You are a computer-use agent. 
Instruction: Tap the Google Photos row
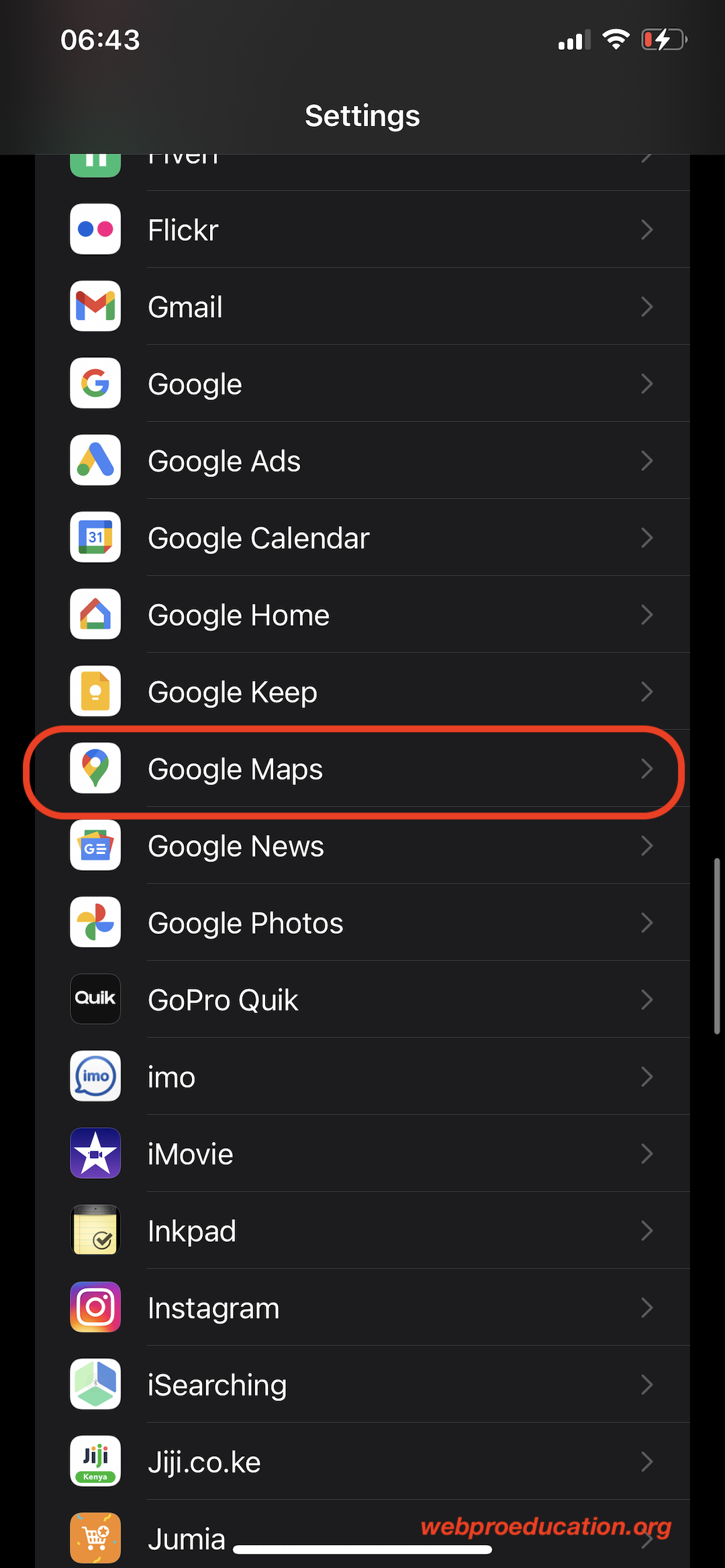[x=362, y=923]
